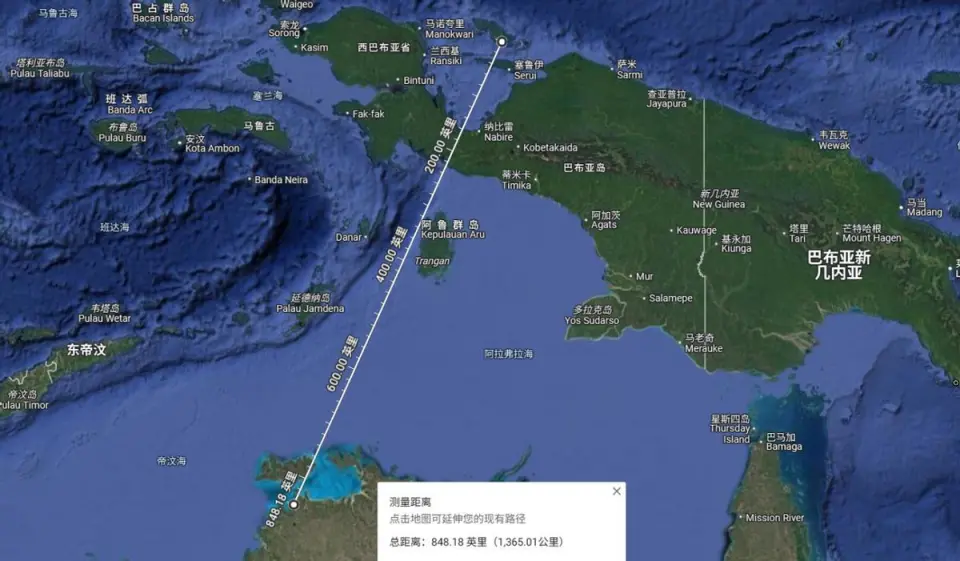Select the Merauke place label
960x561 pixels.
[703, 349]
